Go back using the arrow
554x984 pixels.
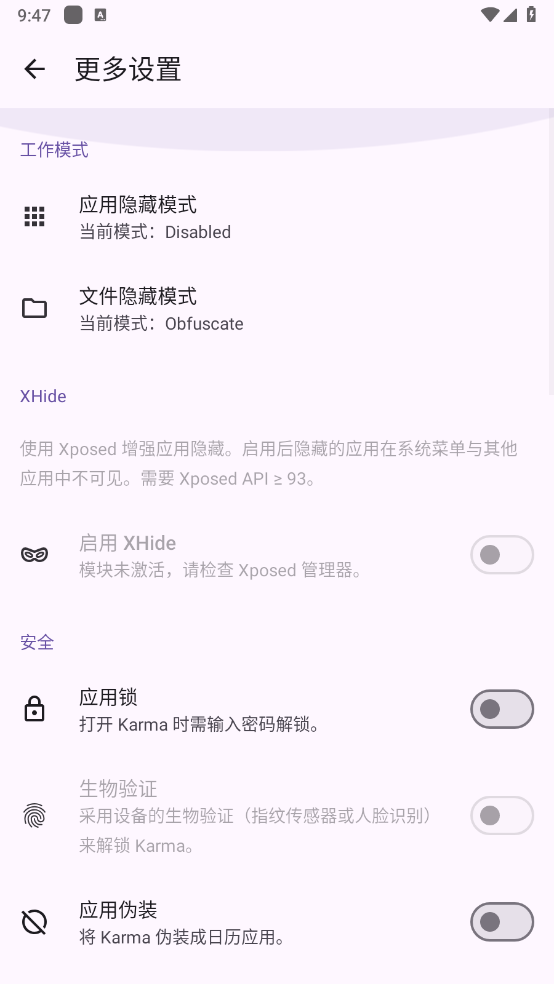click(35, 69)
